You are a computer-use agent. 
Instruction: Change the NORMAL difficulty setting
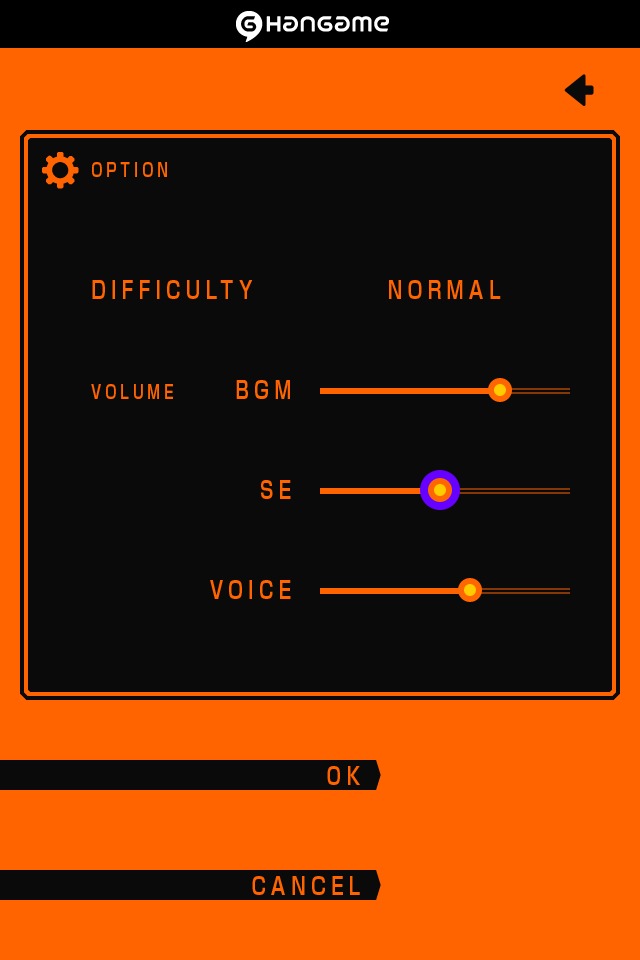pyautogui.click(x=445, y=290)
